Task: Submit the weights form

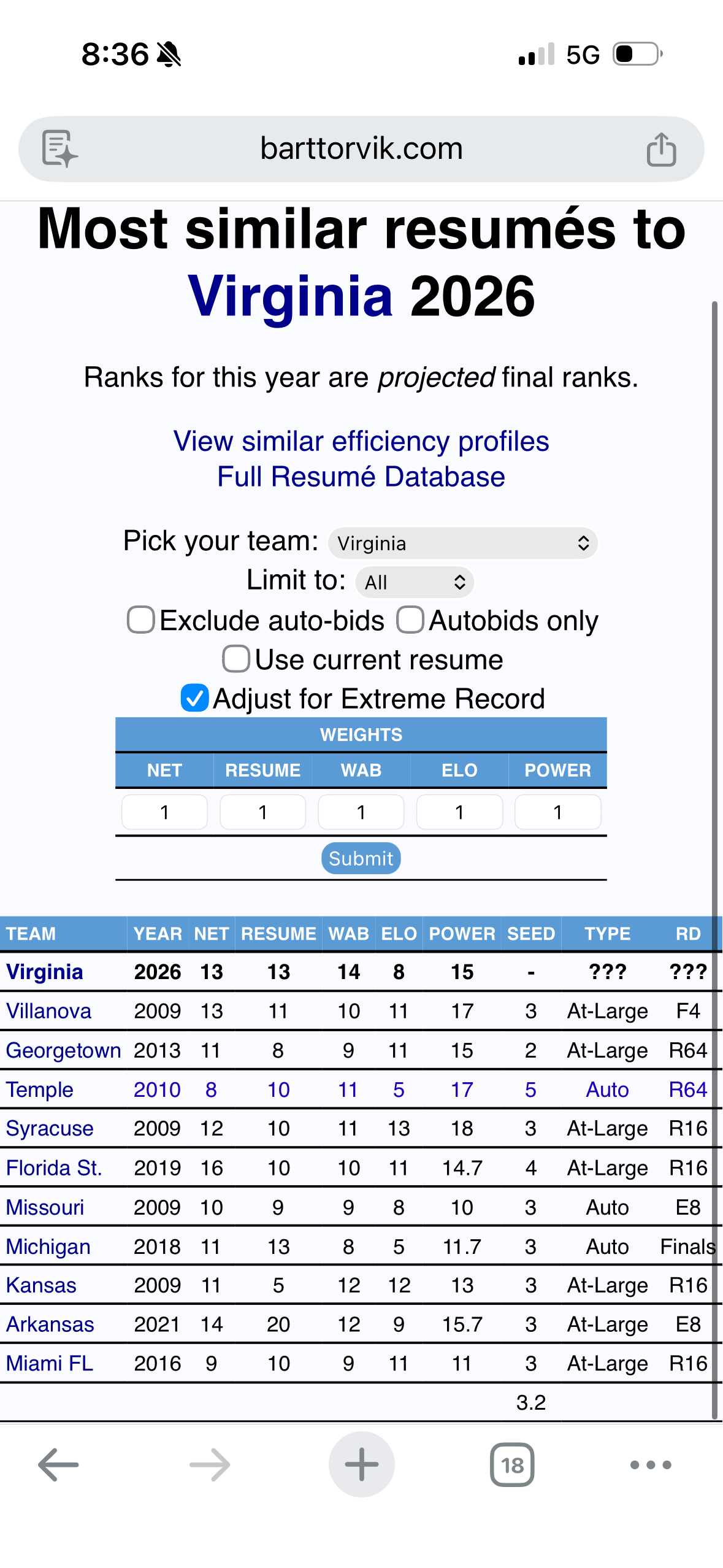Action: click(x=361, y=858)
